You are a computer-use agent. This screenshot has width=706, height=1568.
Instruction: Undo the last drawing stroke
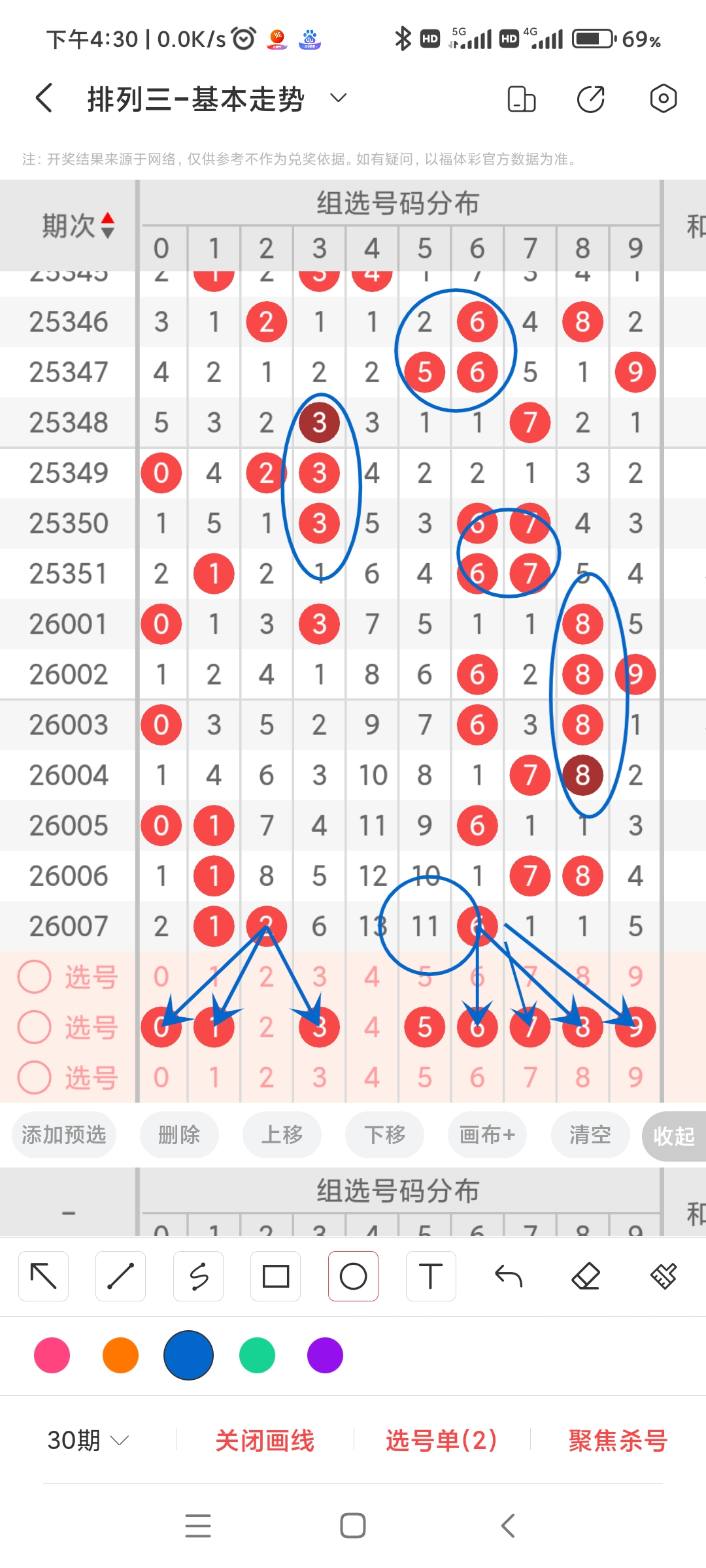[509, 1276]
